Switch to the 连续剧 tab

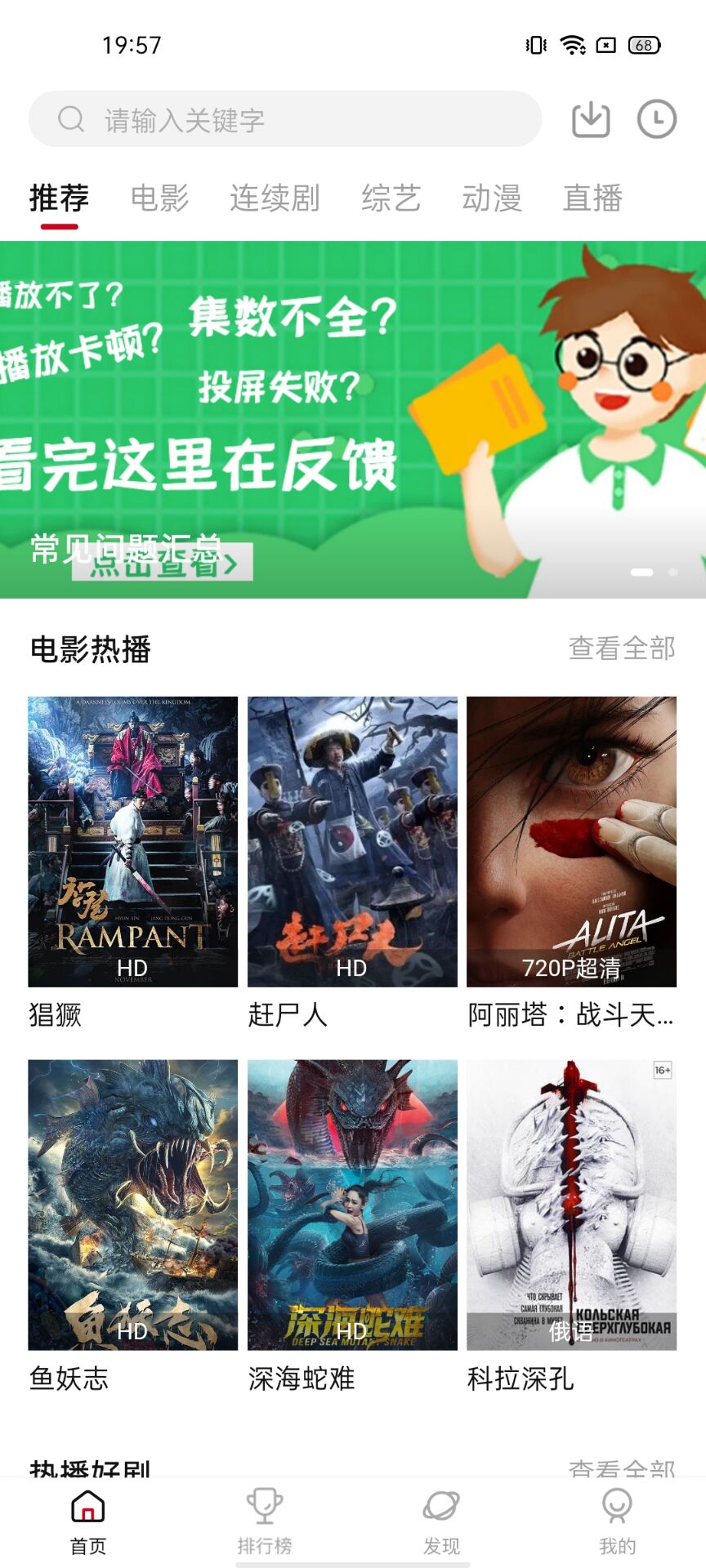click(x=275, y=198)
